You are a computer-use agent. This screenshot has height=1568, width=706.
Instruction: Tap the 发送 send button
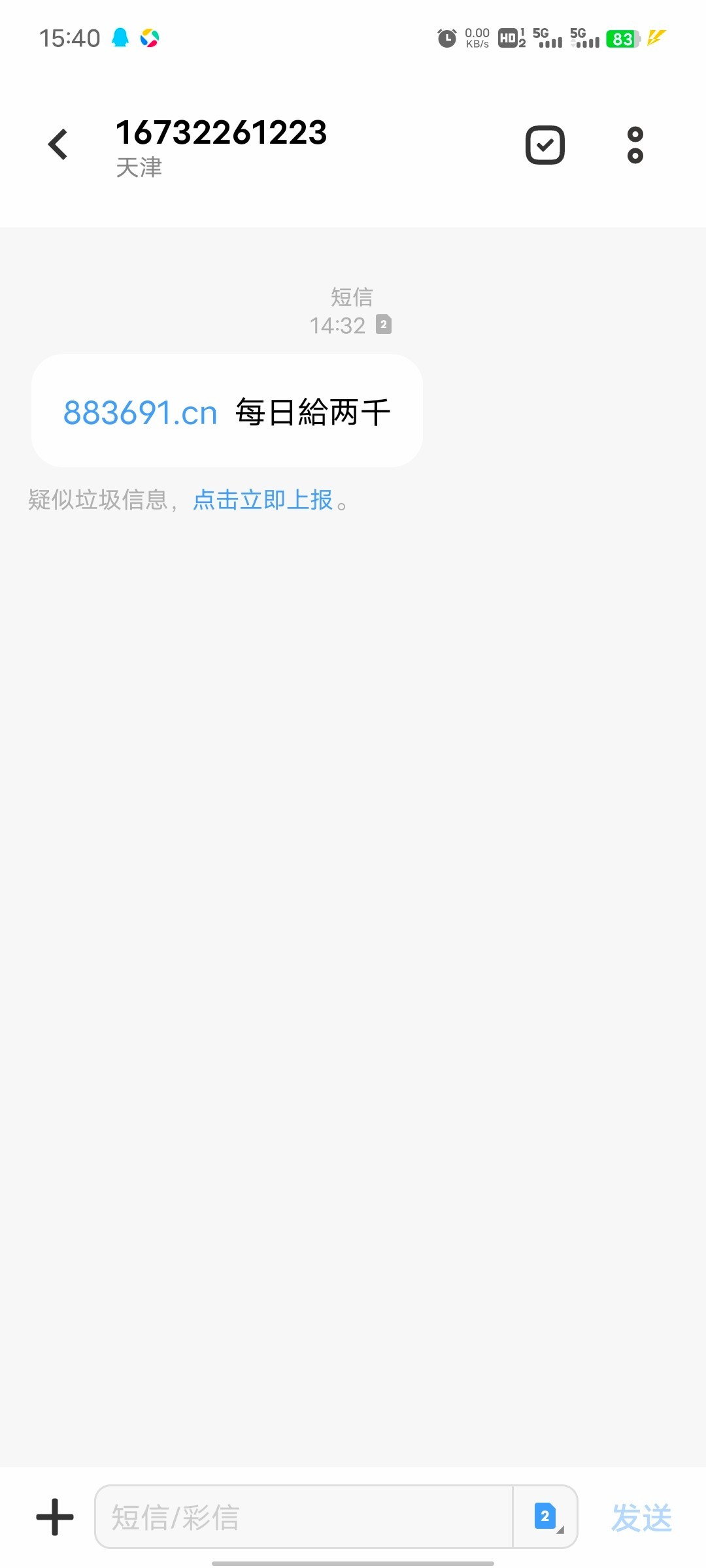(x=641, y=1517)
